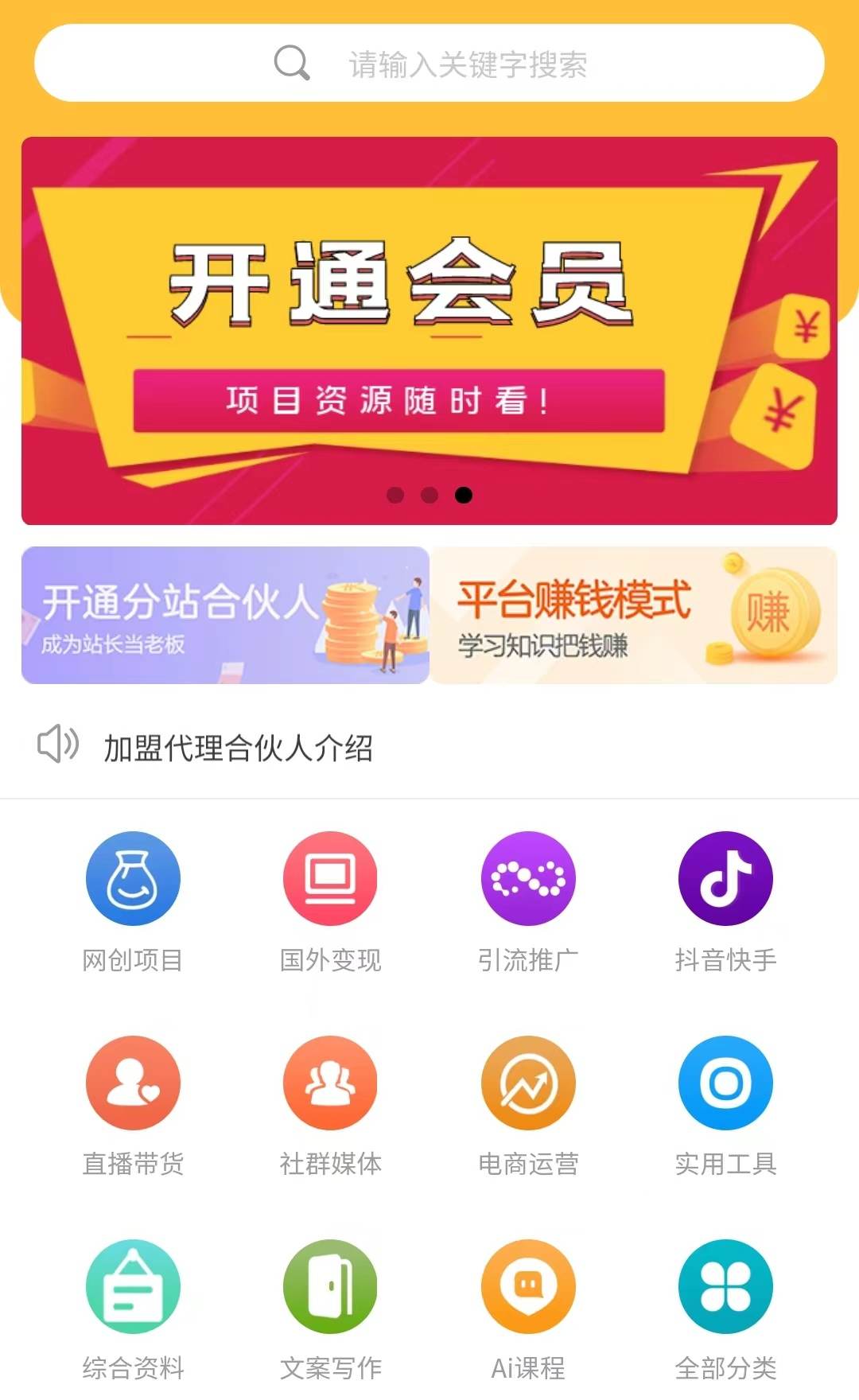The image size is (859, 1400).
Task: Open the 开通会员 membership banner
Action: [x=429, y=326]
